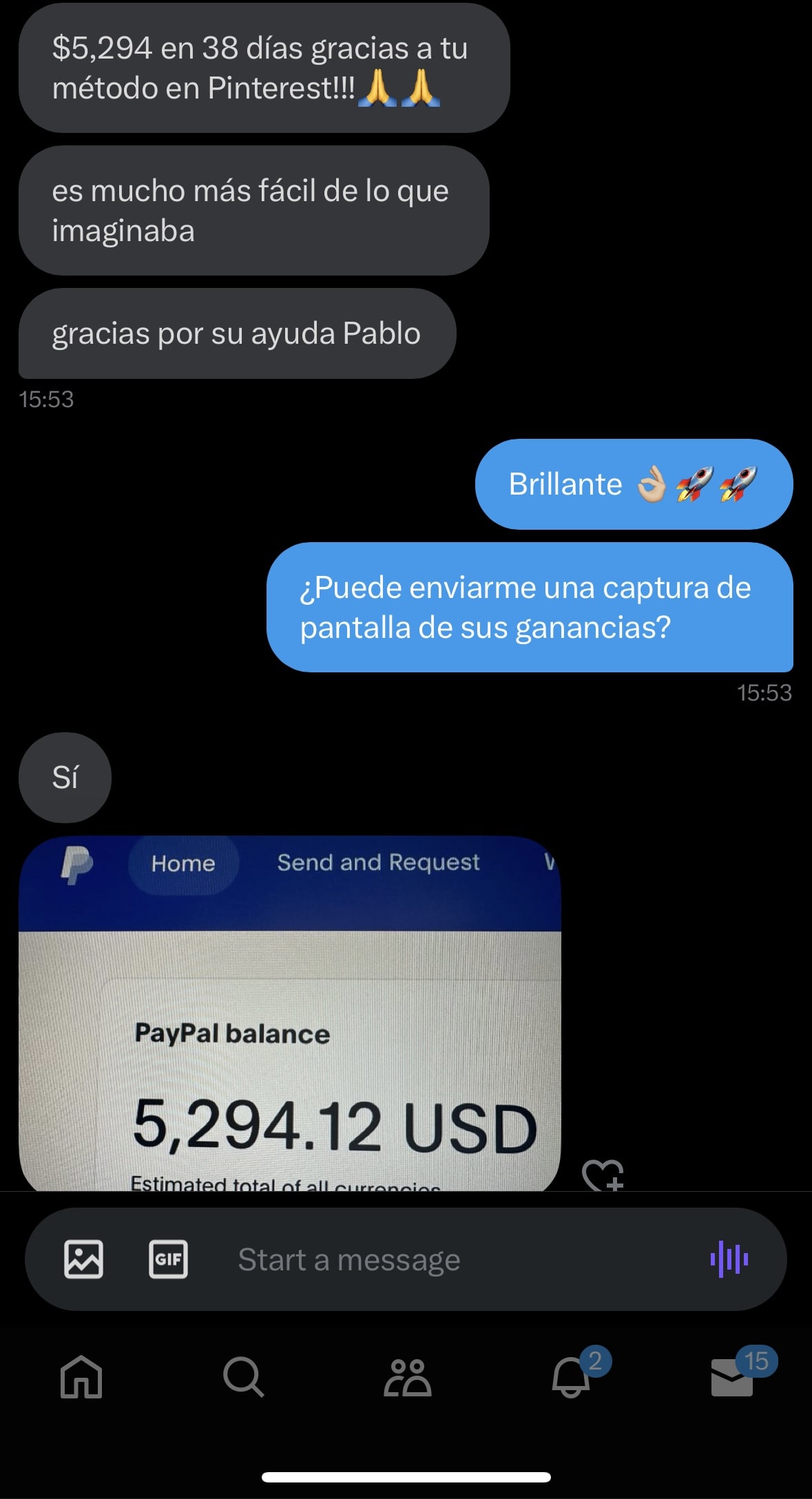Image resolution: width=812 pixels, height=1499 pixels.
Task: Open the Communities tab
Action: click(x=407, y=1377)
